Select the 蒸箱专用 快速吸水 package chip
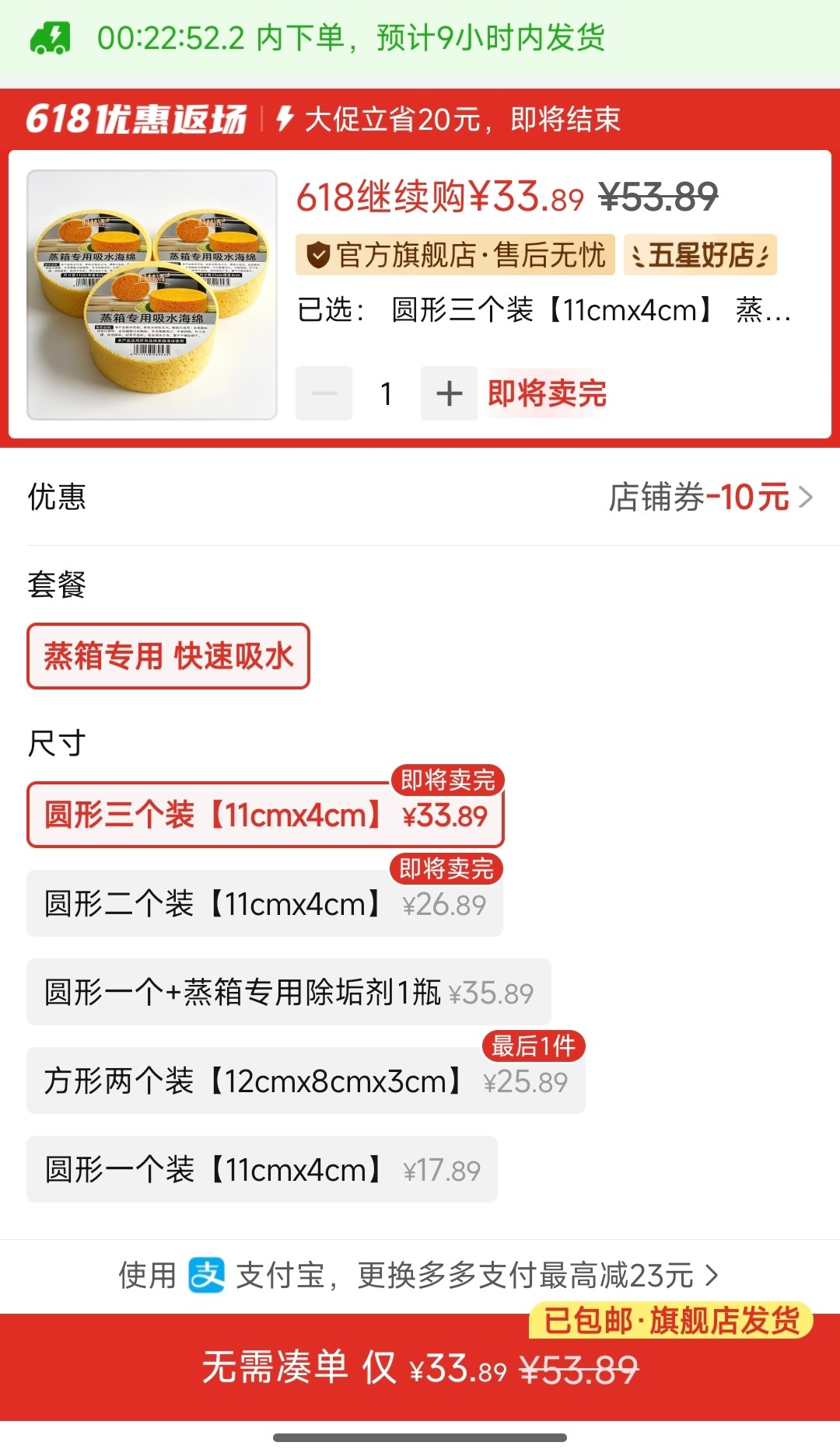Image resolution: width=840 pixels, height=1456 pixels. pos(168,656)
